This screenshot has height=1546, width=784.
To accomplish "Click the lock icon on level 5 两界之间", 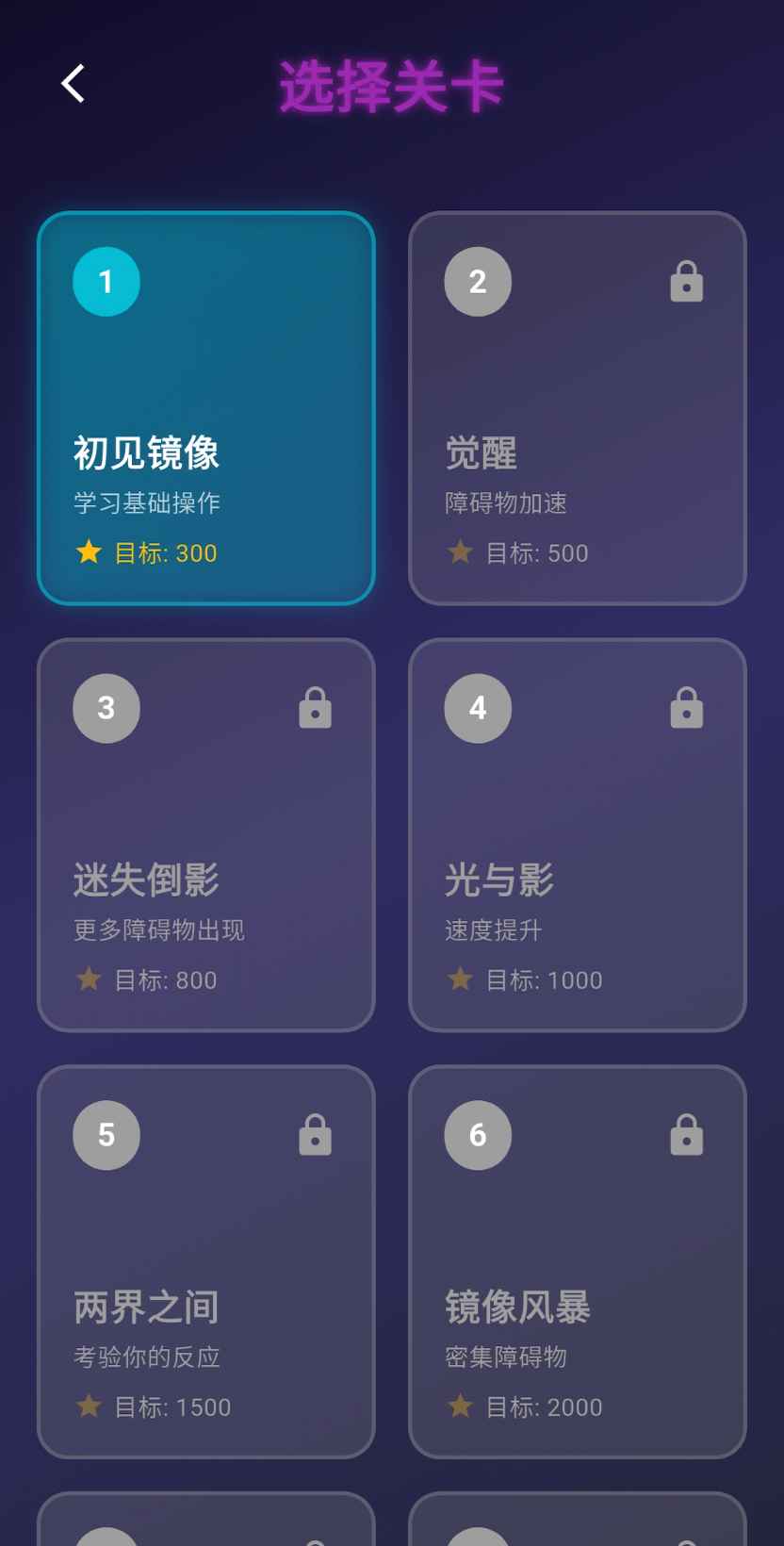I will pyautogui.click(x=314, y=1135).
